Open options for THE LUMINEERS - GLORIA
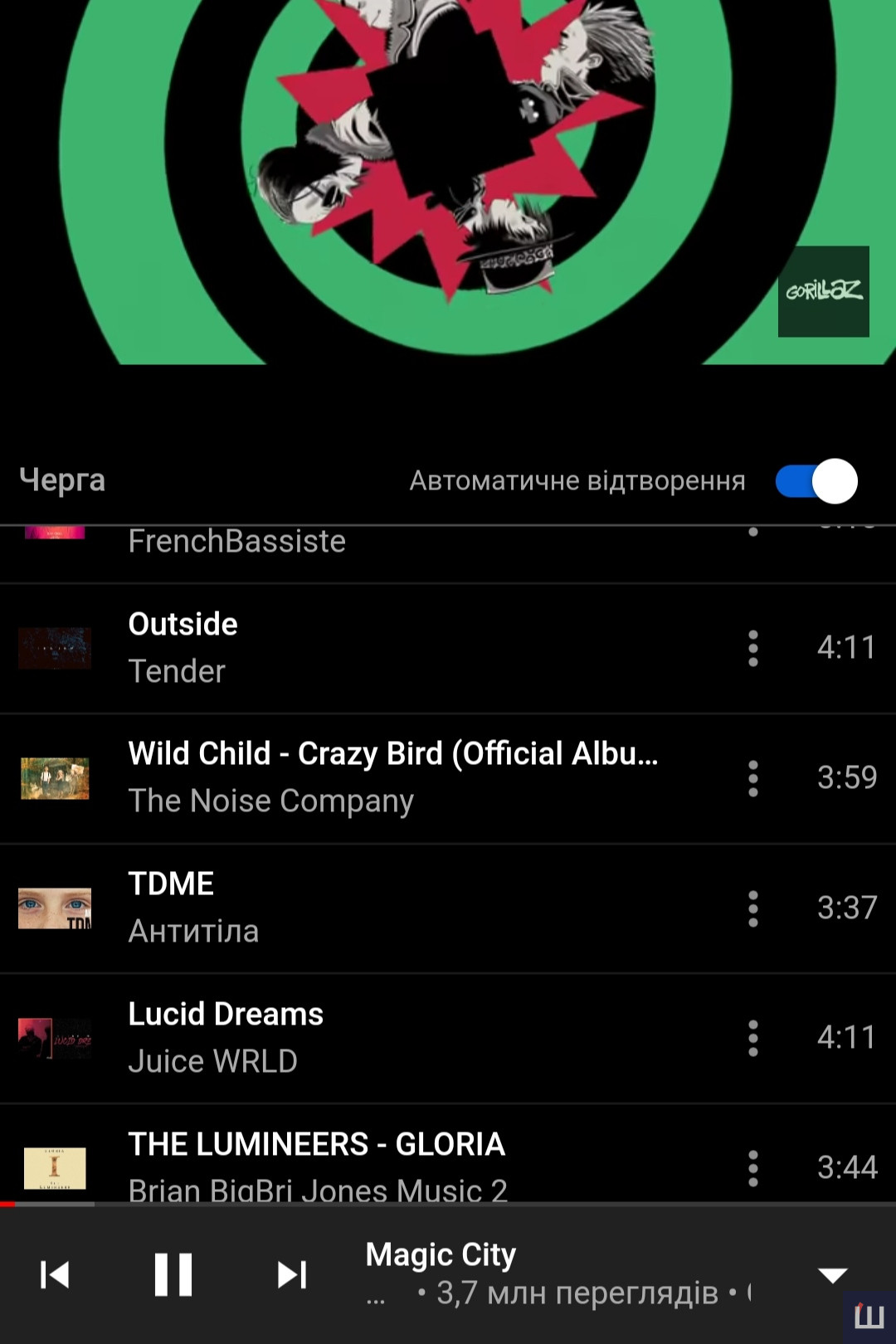The width and height of the screenshot is (896, 1344). (x=752, y=1168)
